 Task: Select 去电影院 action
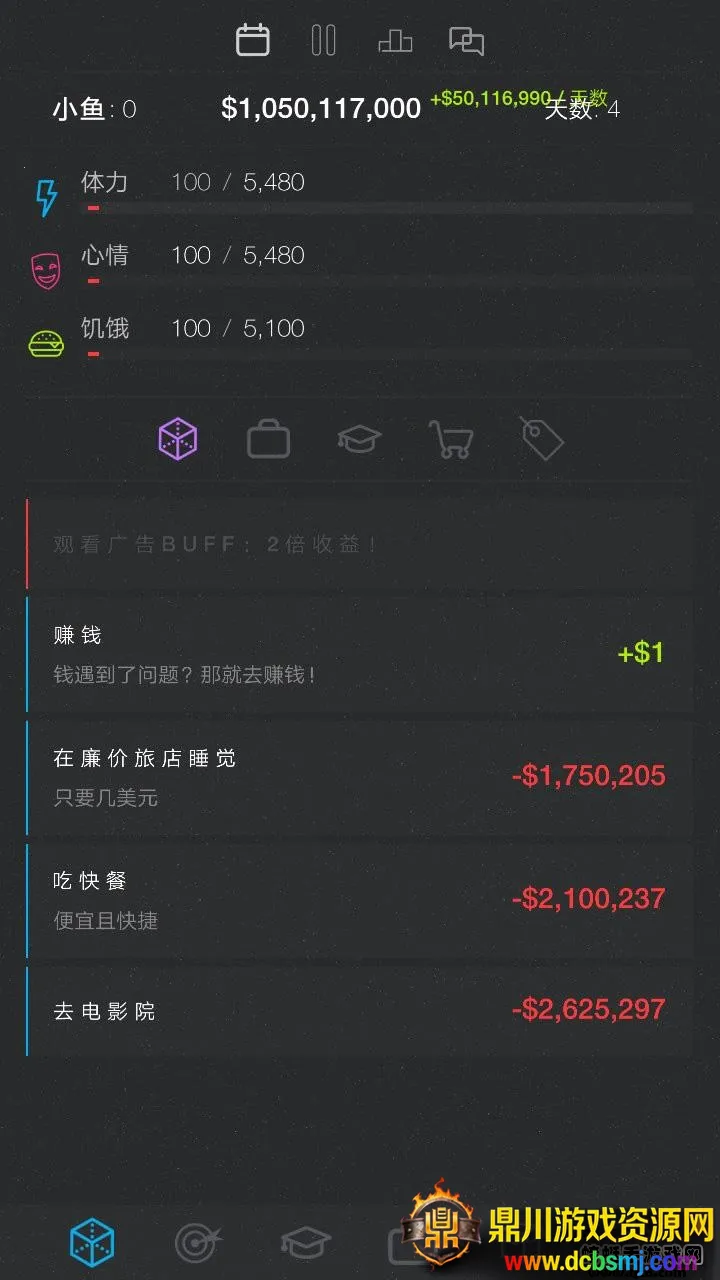coord(360,1011)
